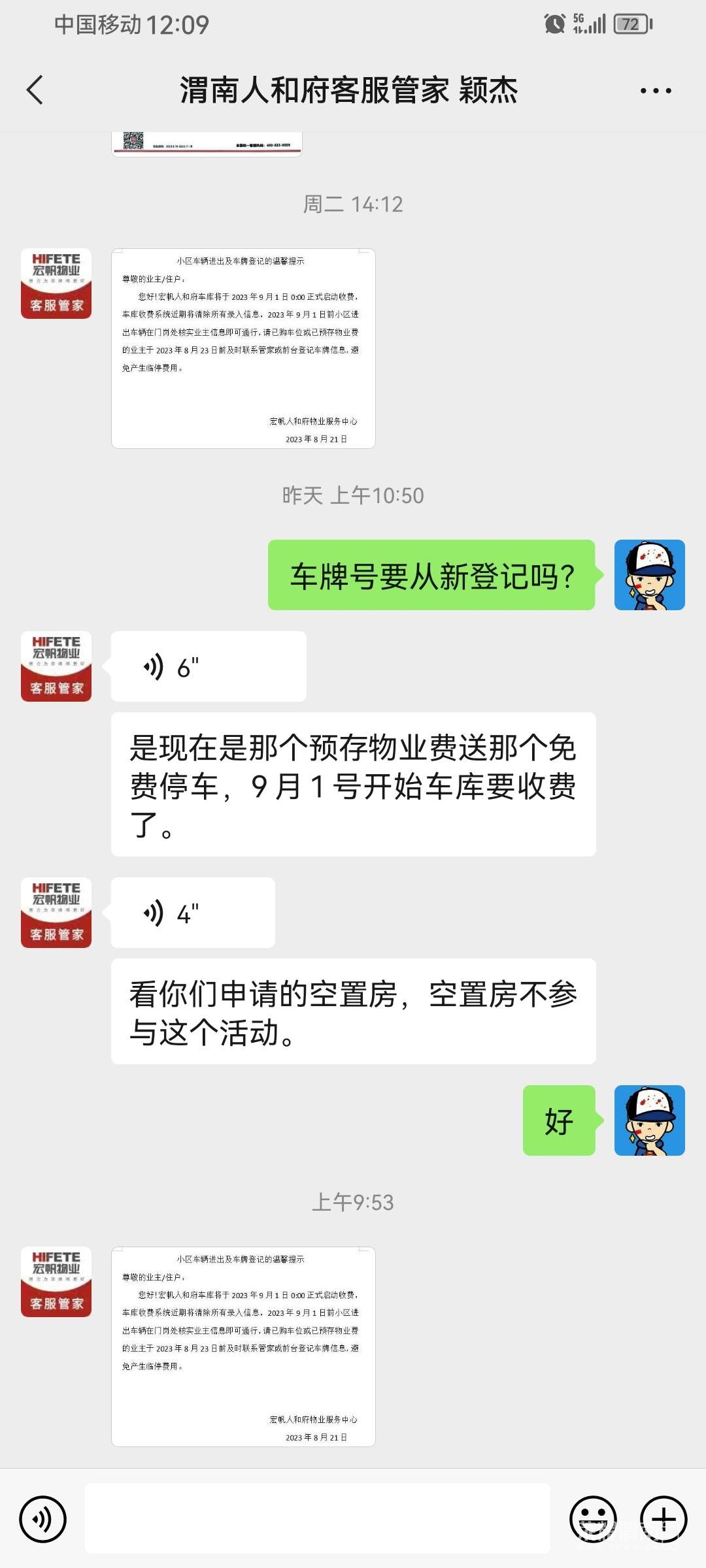Viewport: 706px width, 1568px height.
Task: Open the 9:53 AM notice image
Action: pos(243,1347)
